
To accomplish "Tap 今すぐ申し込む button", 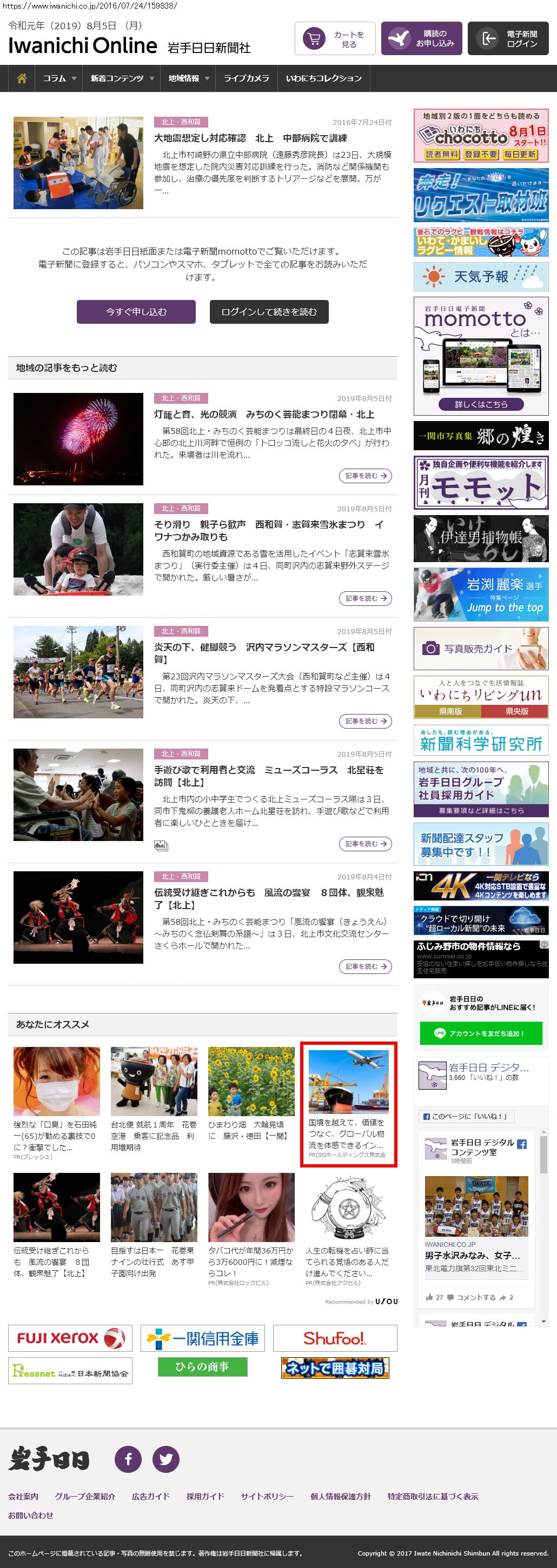I will (136, 312).
